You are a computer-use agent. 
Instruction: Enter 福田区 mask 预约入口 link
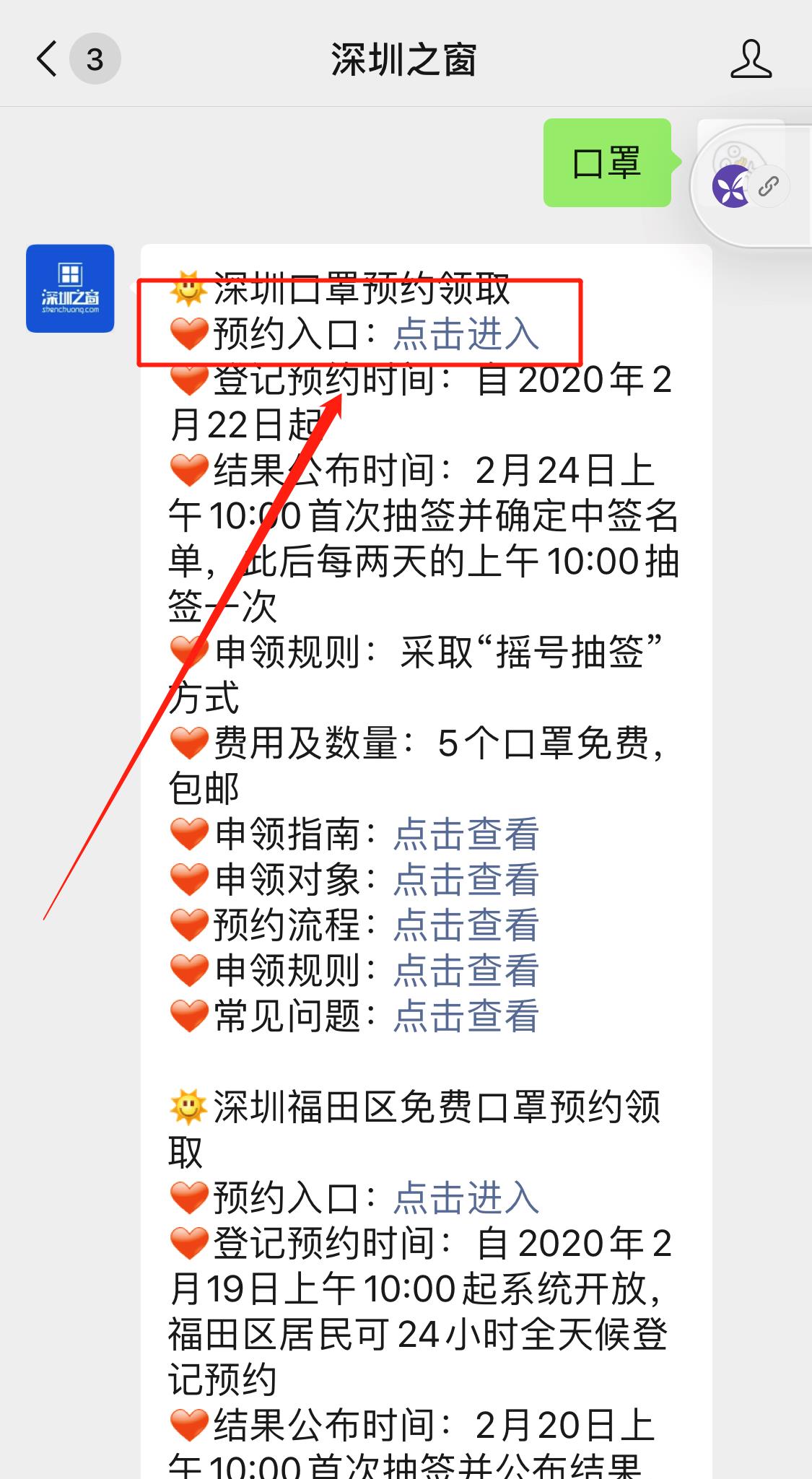click(x=466, y=1198)
